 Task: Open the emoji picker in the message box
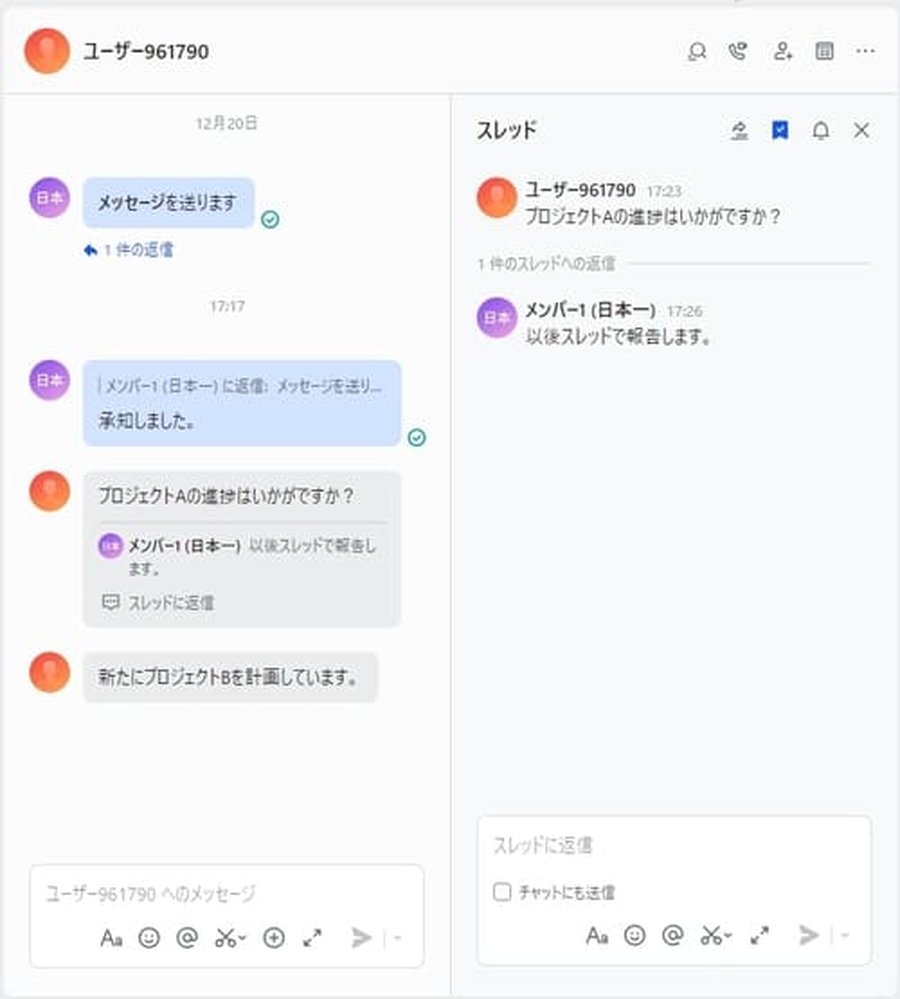coord(147,938)
